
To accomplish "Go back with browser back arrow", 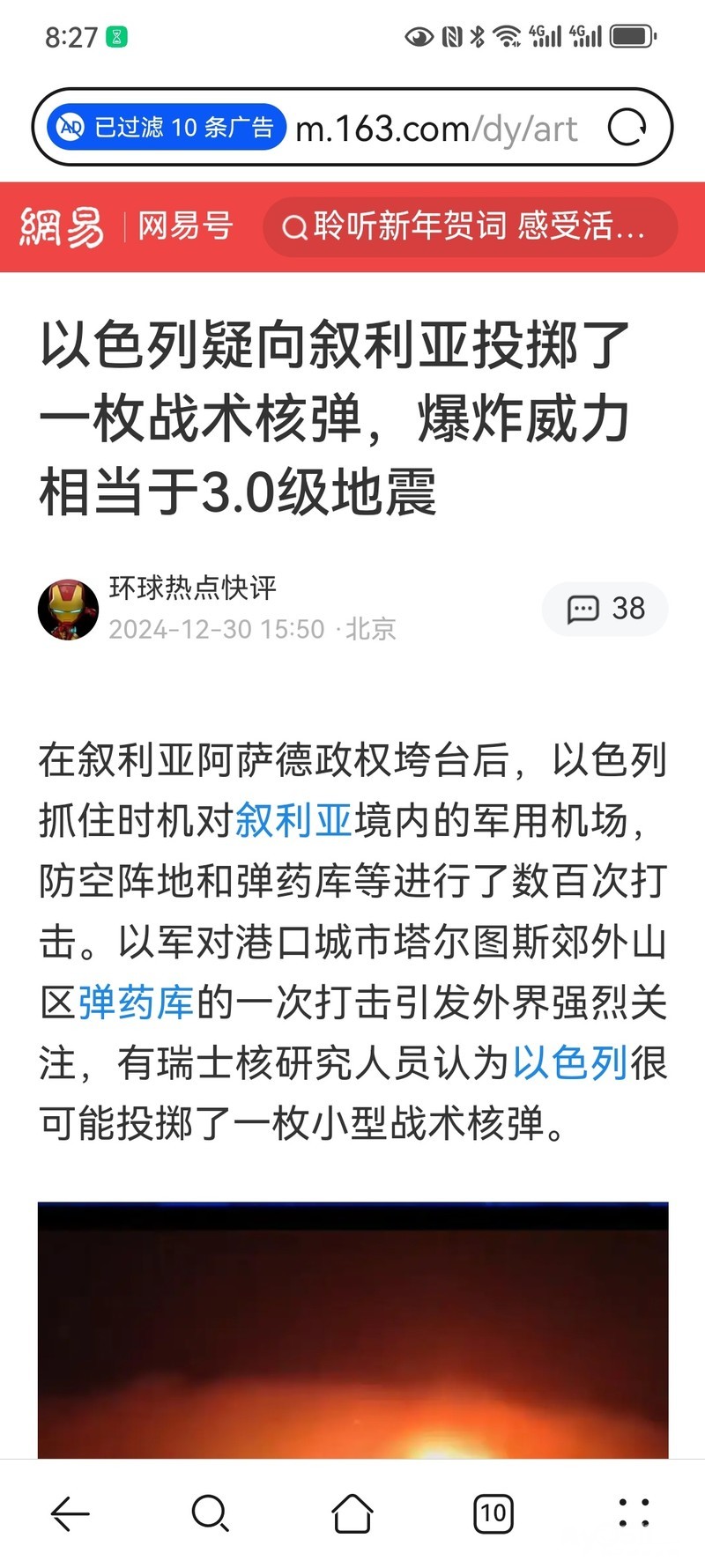I will [x=70, y=1513].
